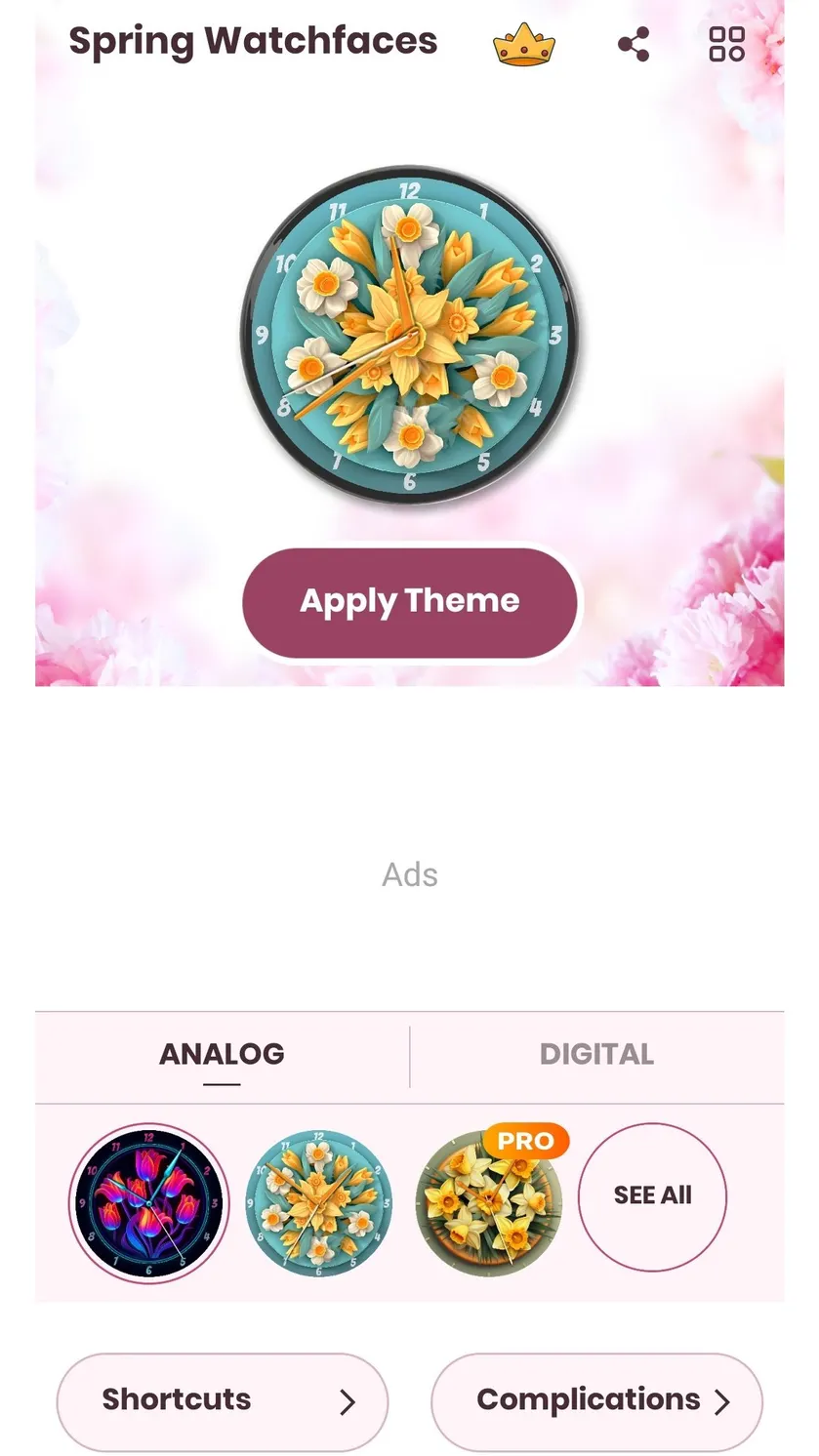Open the grid menu icon
Viewport: 819px width, 1456px height.
(727, 45)
